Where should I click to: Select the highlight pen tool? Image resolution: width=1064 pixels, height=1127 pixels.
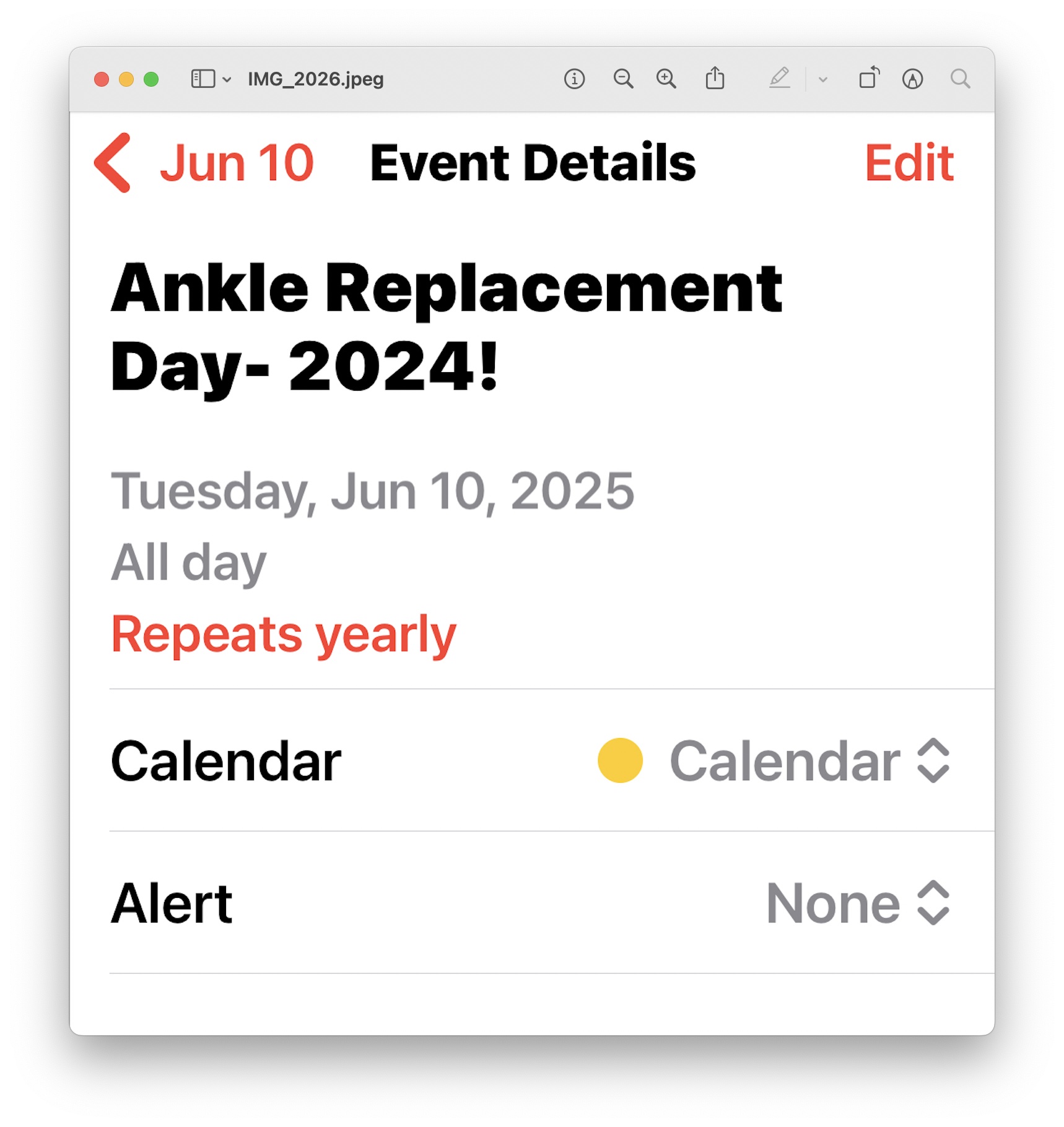(x=779, y=79)
